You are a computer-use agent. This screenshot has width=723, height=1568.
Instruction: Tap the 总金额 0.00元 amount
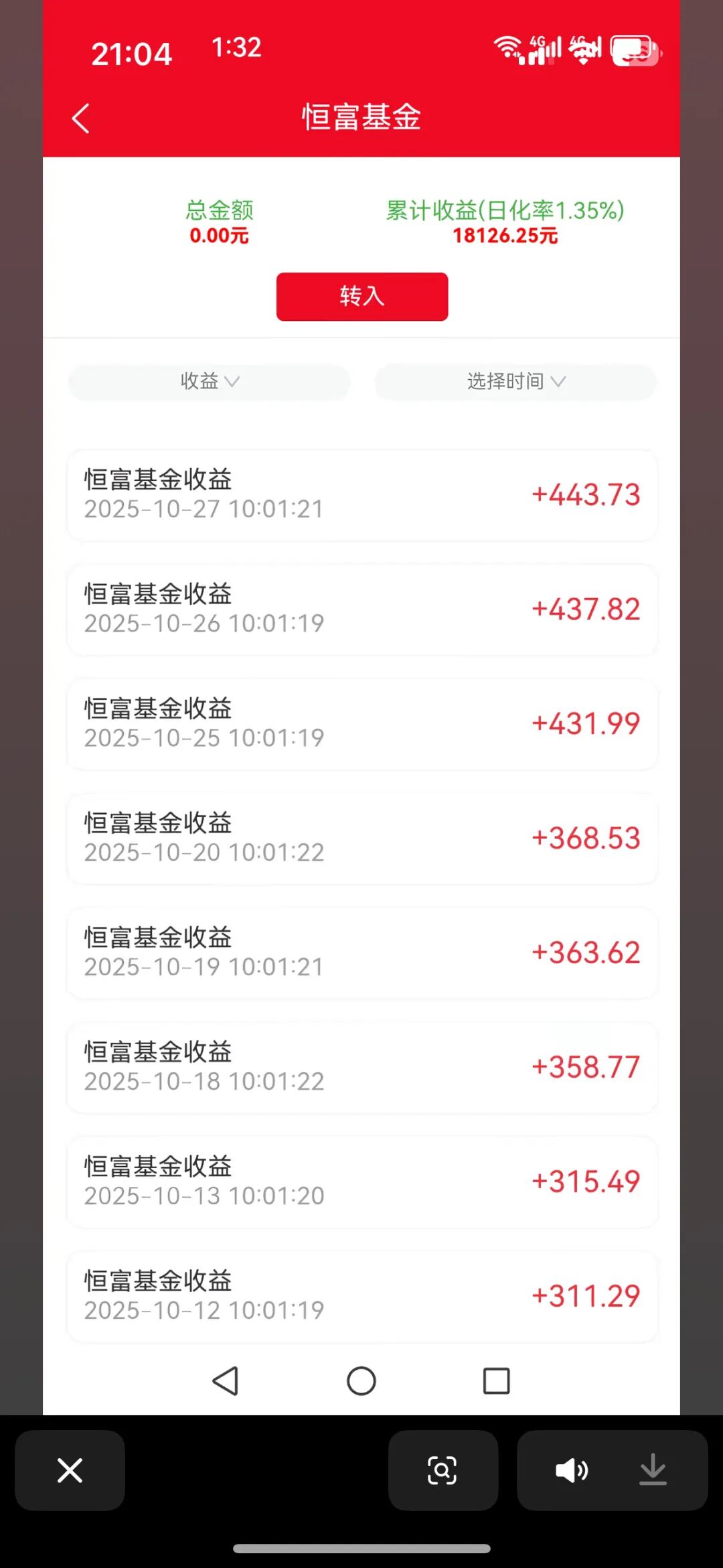coord(219,235)
